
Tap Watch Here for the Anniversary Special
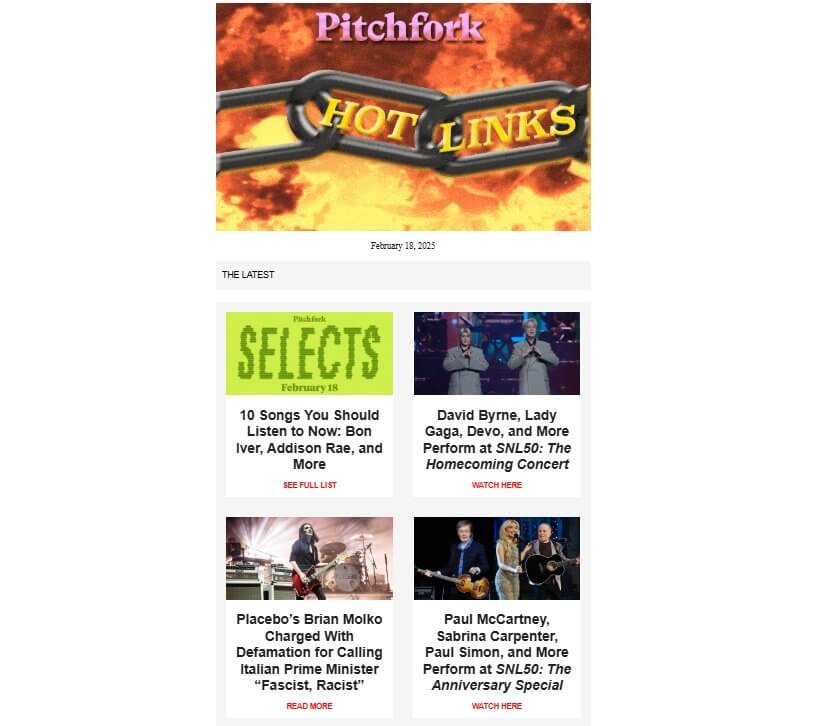coord(497,706)
